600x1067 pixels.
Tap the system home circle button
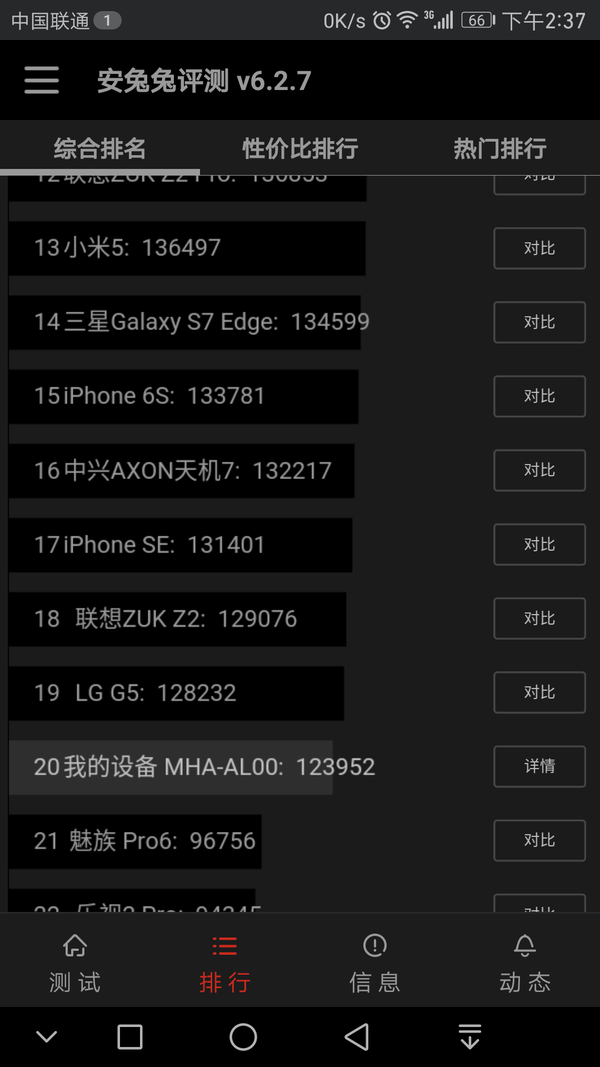click(x=243, y=1037)
